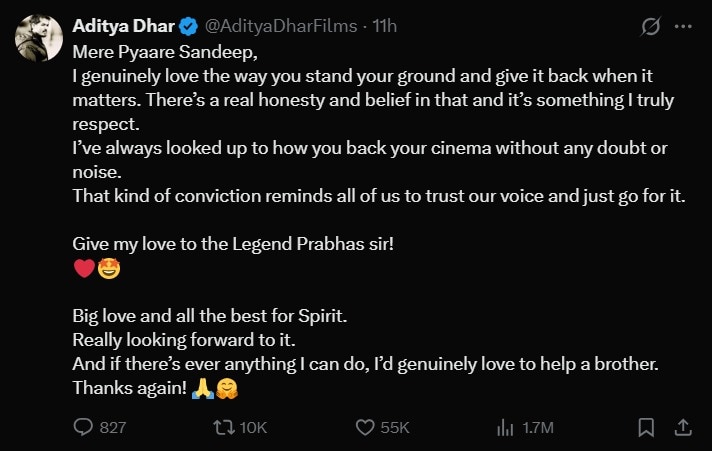Open the 11h timestamp link
The height and width of the screenshot is (451, 712).
click(385, 25)
